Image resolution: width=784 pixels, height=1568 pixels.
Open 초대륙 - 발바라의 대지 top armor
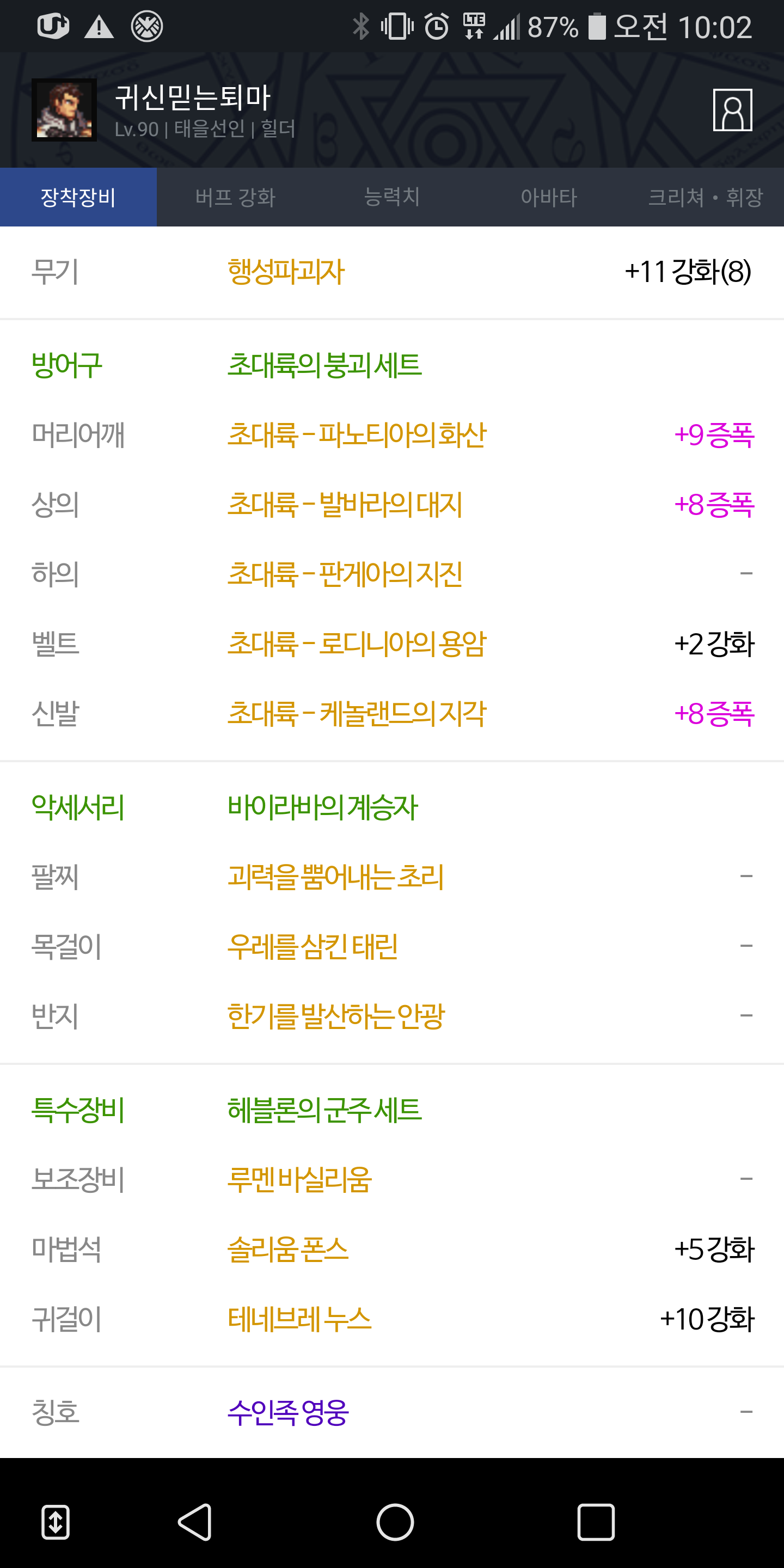pos(345,505)
